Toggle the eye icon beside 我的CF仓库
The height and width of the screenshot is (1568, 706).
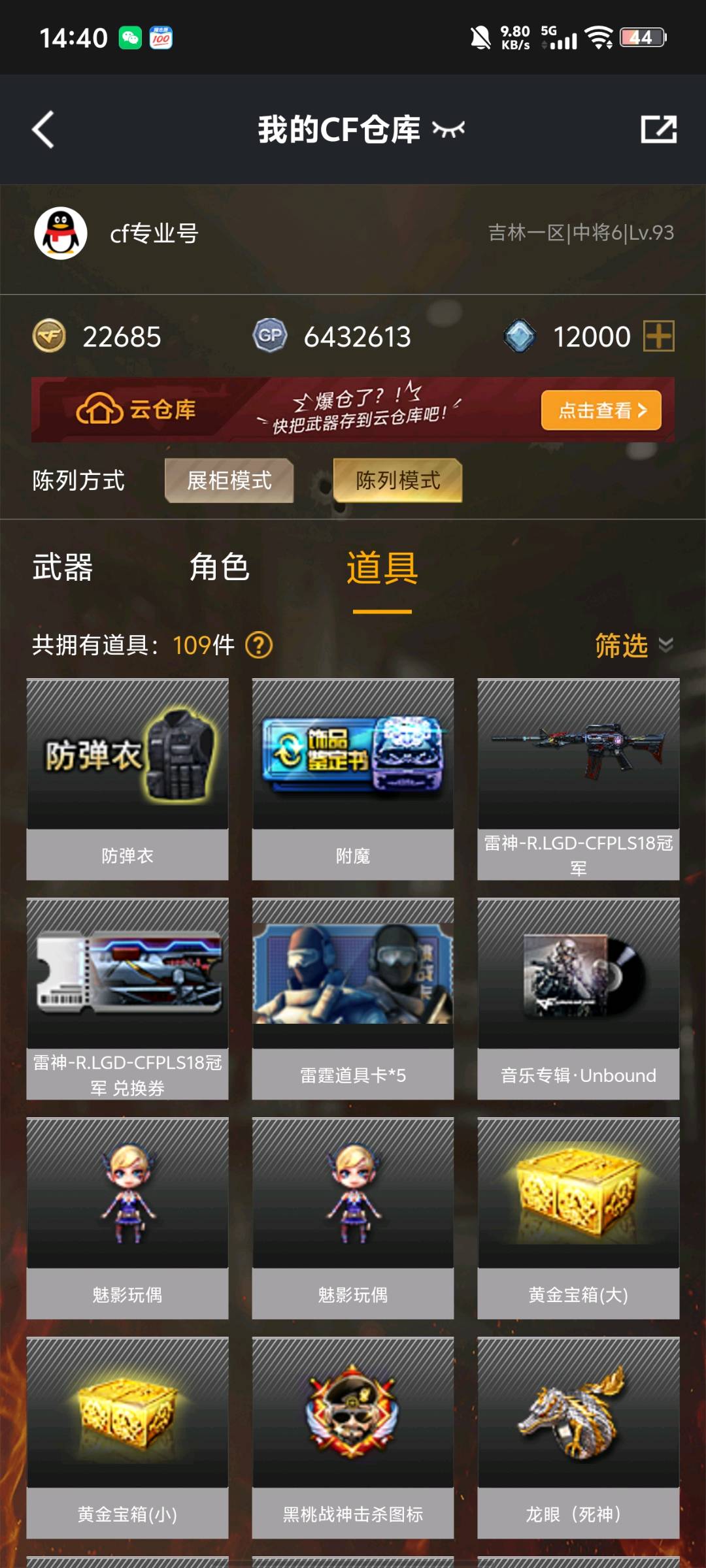tap(448, 129)
